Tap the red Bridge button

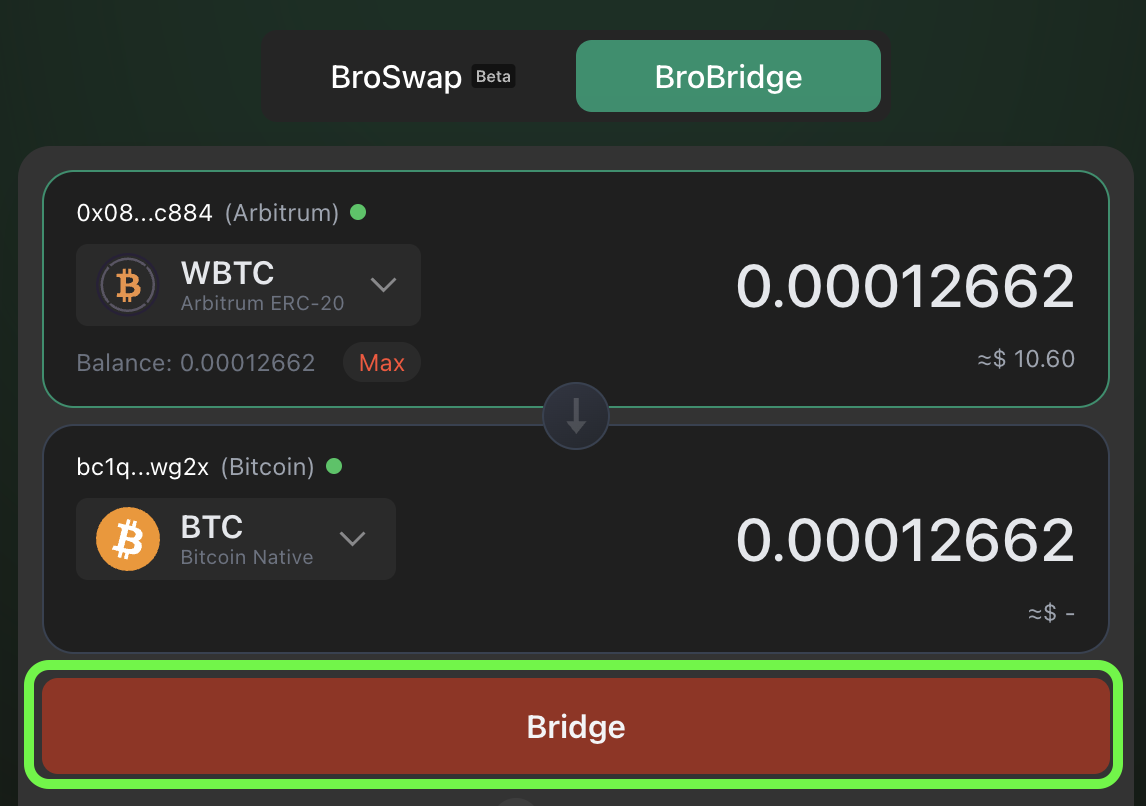(x=575, y=726)
